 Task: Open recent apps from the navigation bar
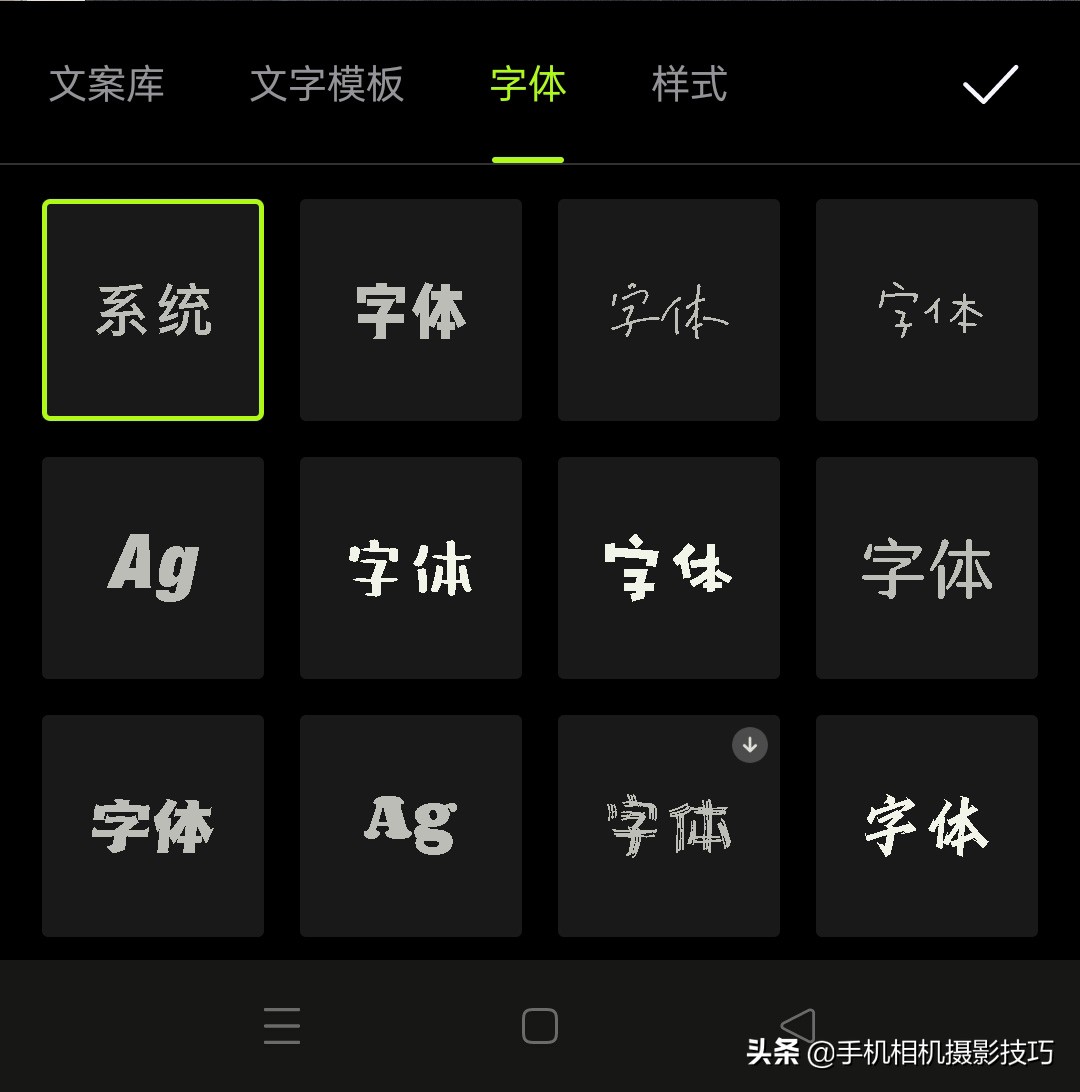(x=282, y=1026)
